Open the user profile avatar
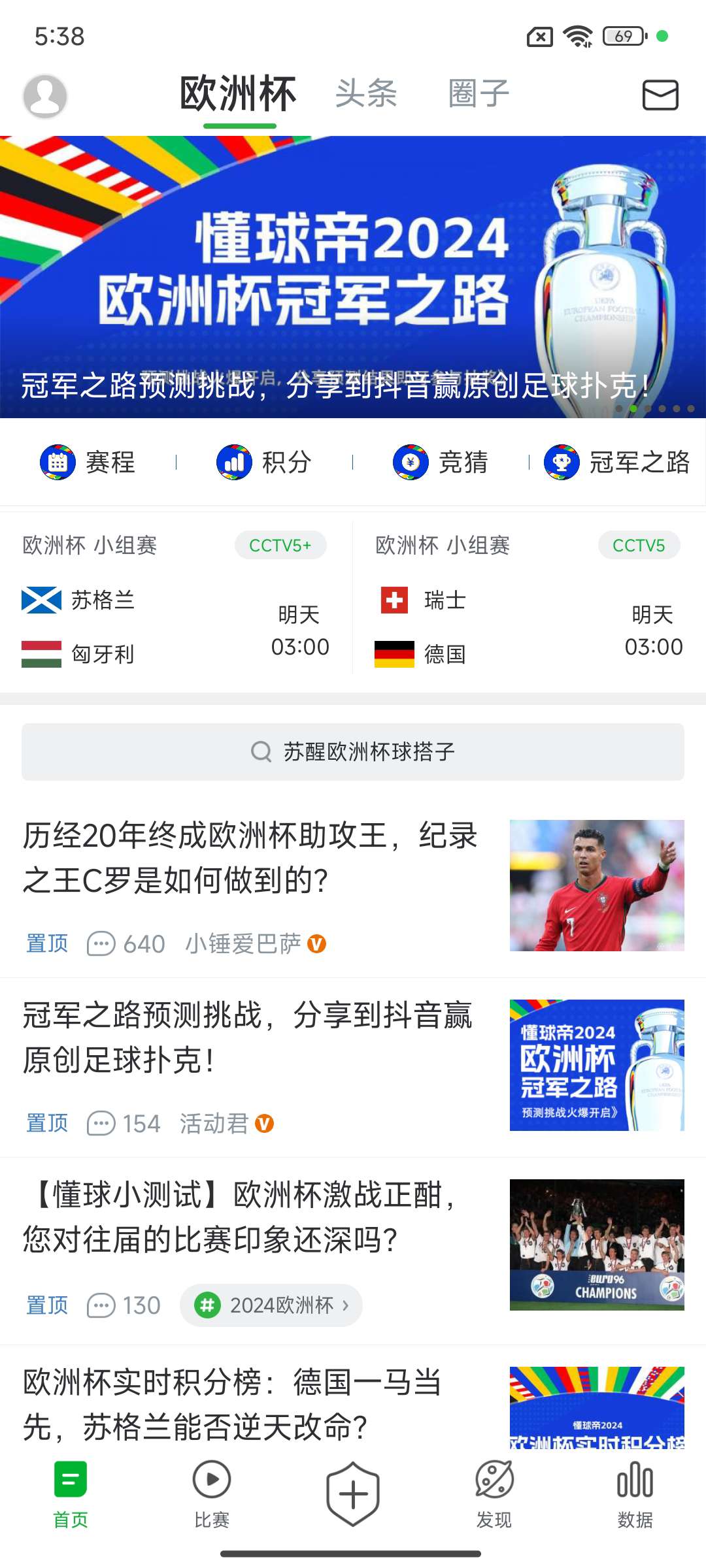Viewport: 706px width, 1568px height. click(44, 96)
